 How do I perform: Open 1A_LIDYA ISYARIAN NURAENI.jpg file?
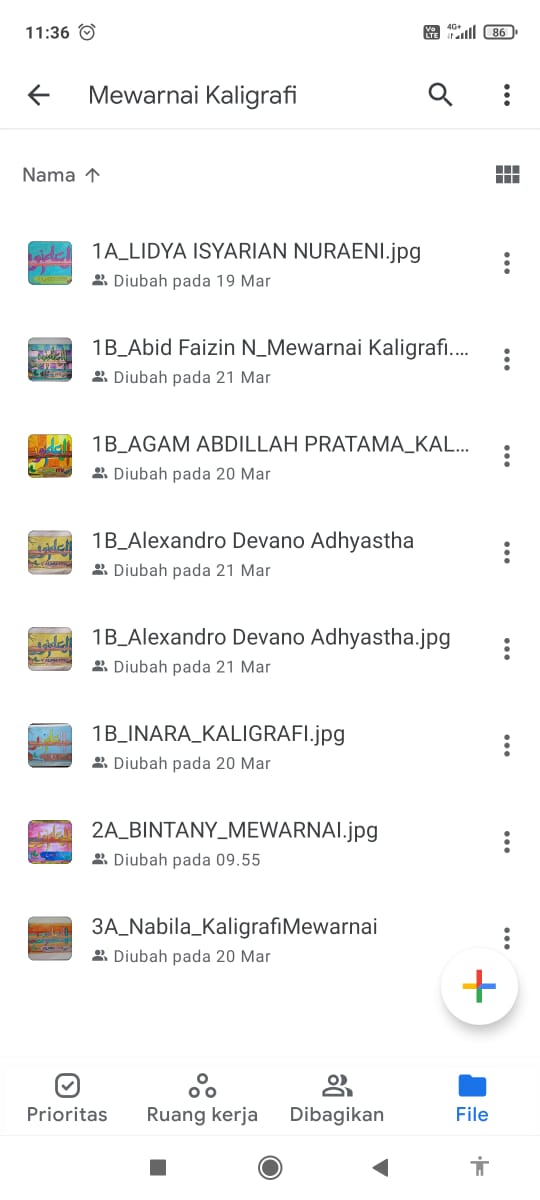270,264
